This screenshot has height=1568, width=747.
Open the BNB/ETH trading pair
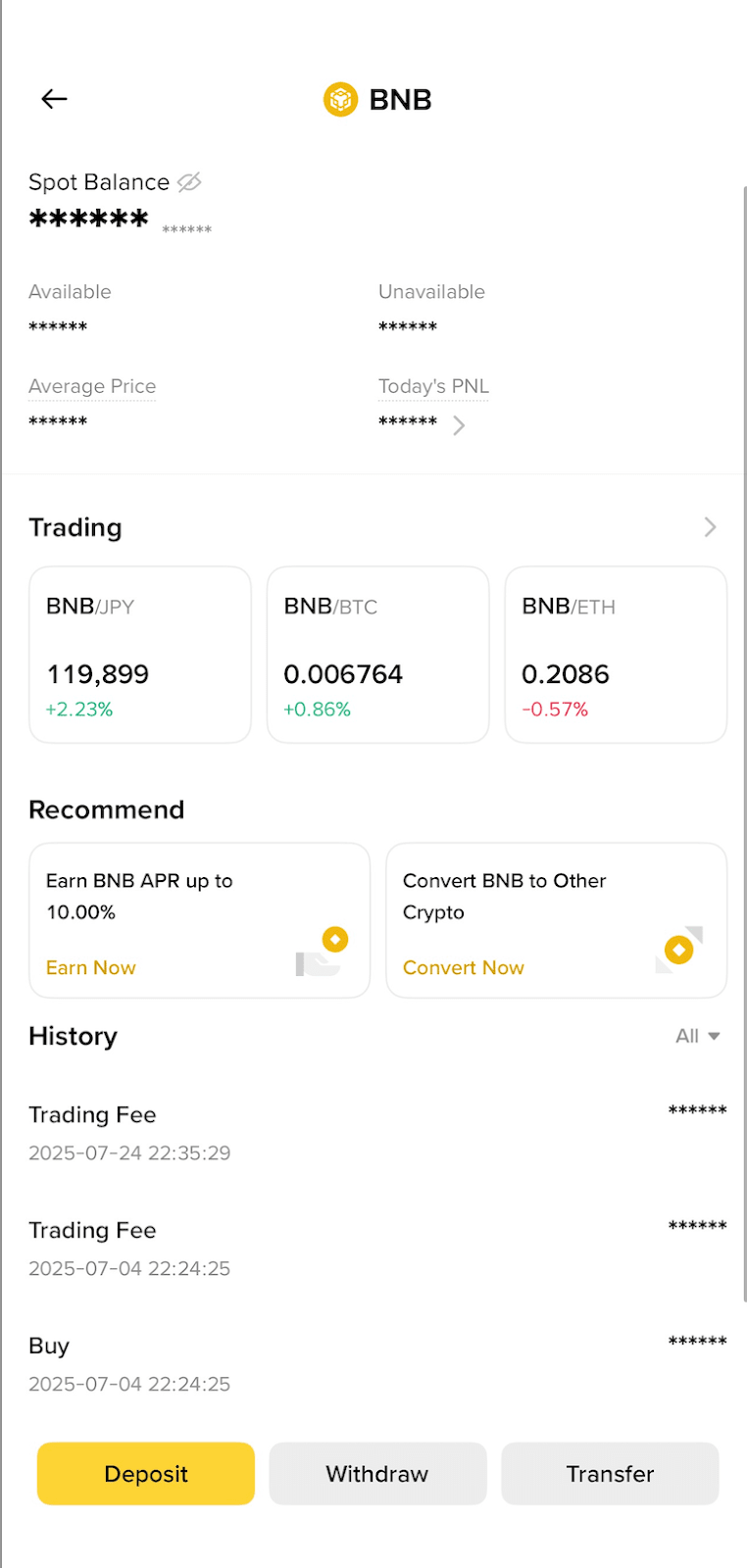[616, 655]
